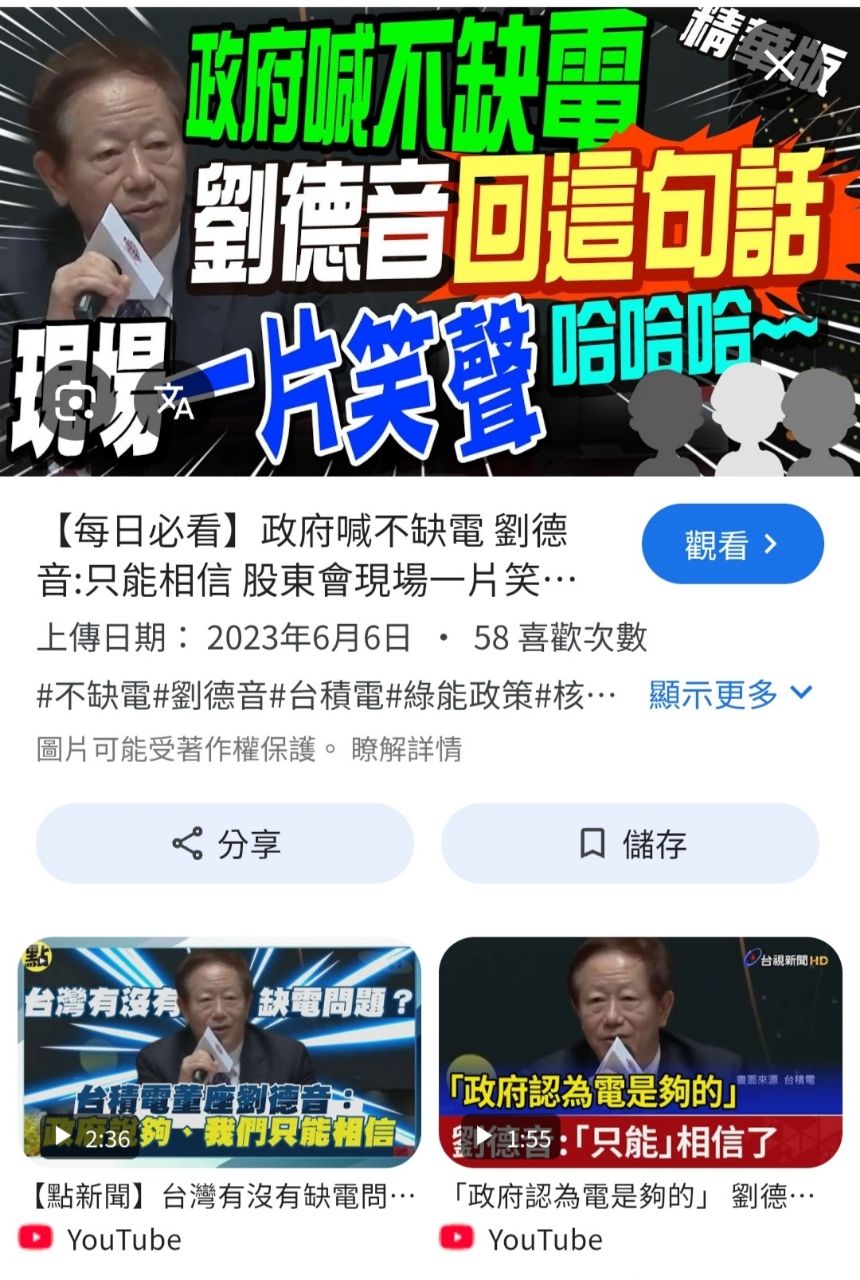Save the image with 儲存

pos(630,843)
